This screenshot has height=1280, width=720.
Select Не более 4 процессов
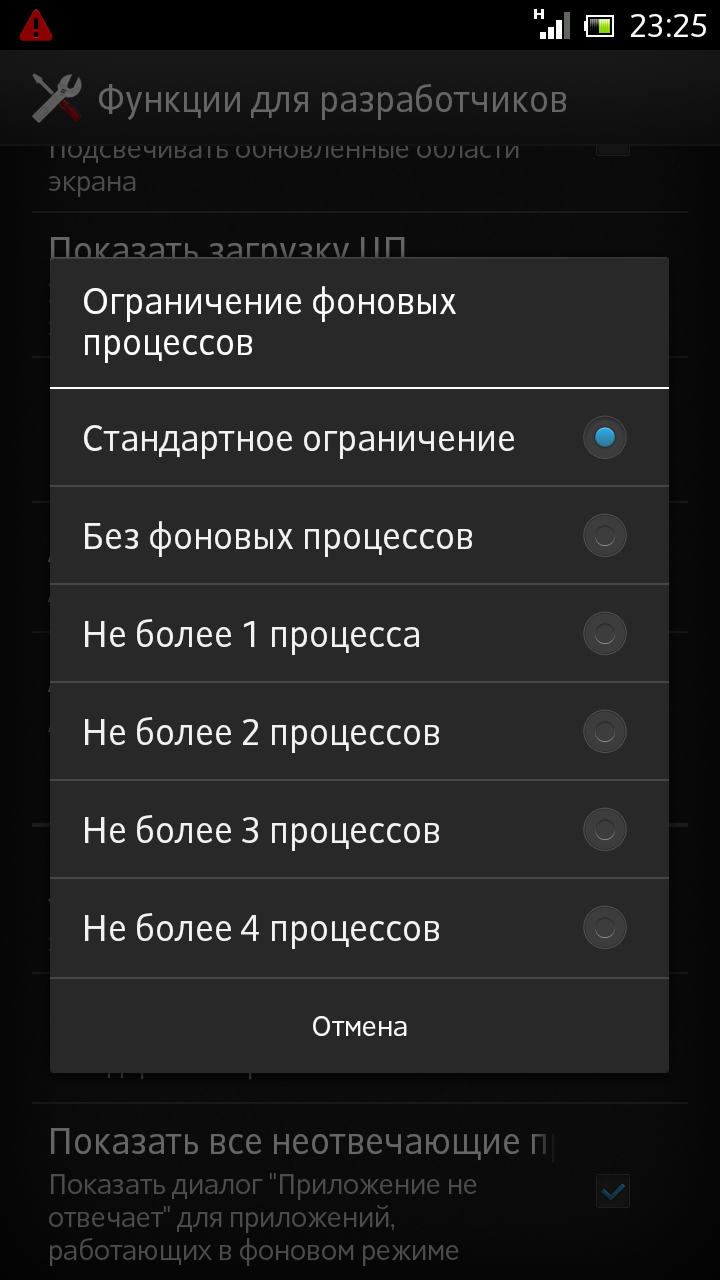tap(359, 928)
